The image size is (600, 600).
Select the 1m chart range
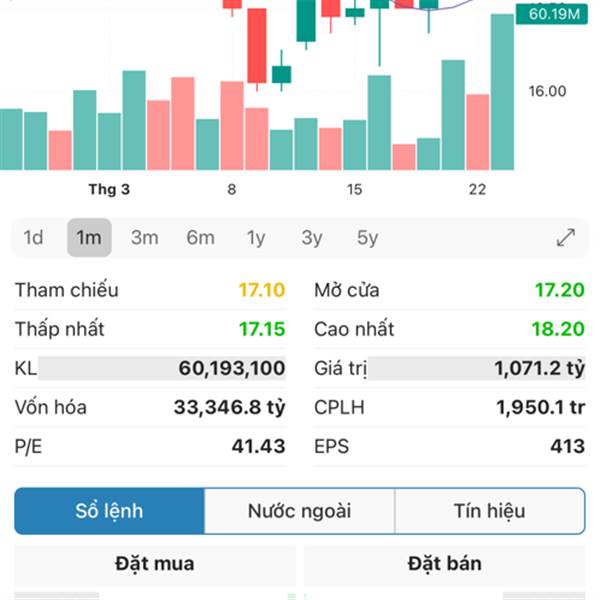[x=89, y=238]
